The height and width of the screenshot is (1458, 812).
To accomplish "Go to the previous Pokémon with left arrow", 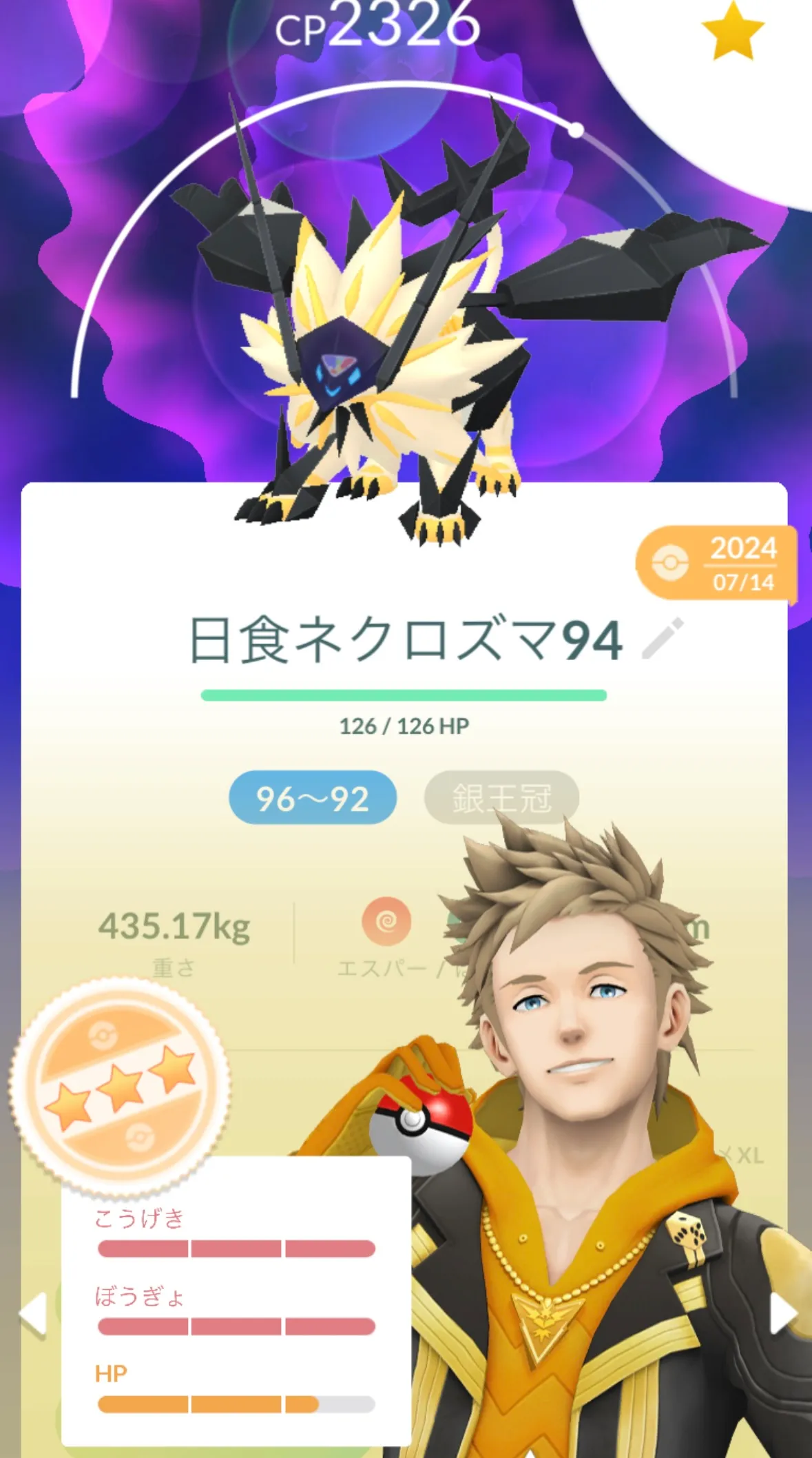I will coord(33,1315).
